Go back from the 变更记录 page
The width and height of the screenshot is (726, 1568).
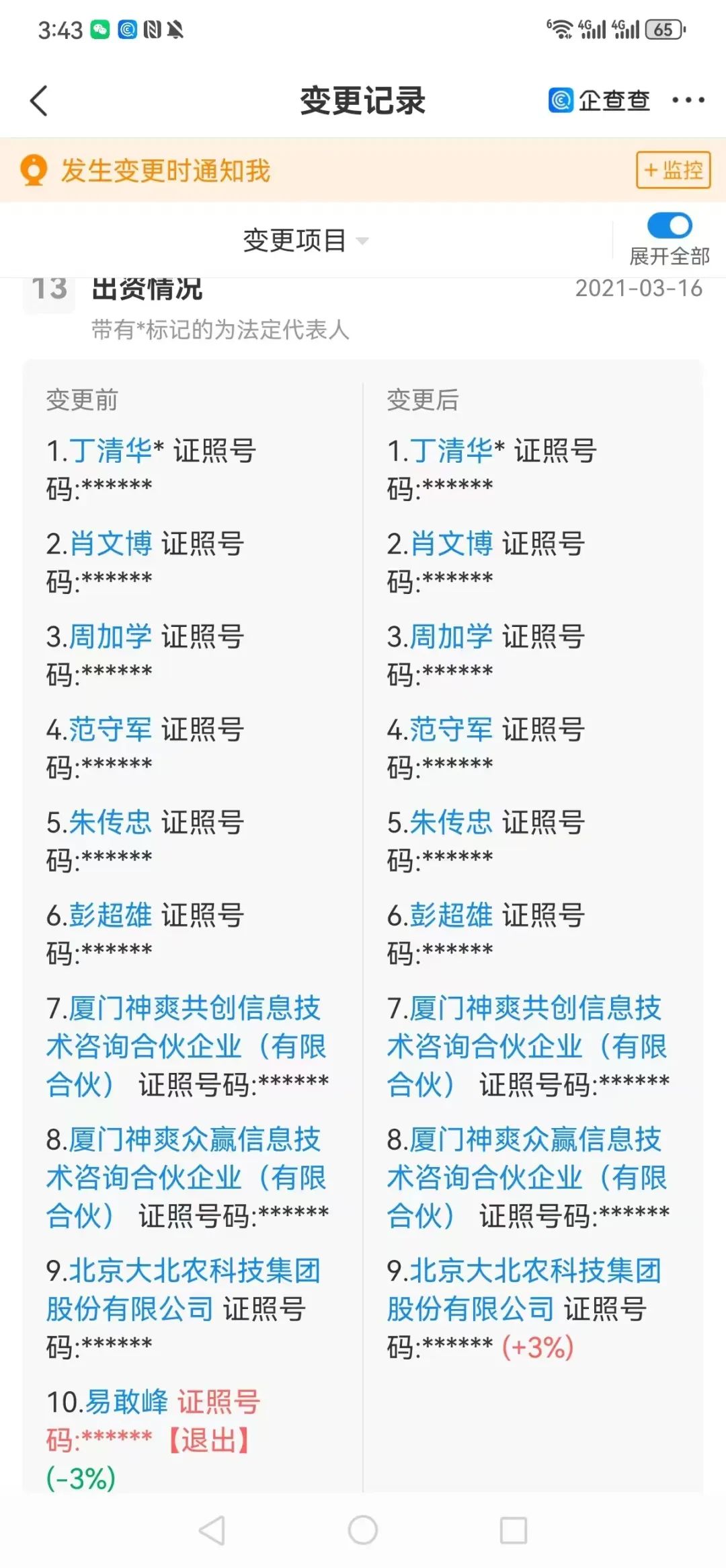(x=40, y=101)
